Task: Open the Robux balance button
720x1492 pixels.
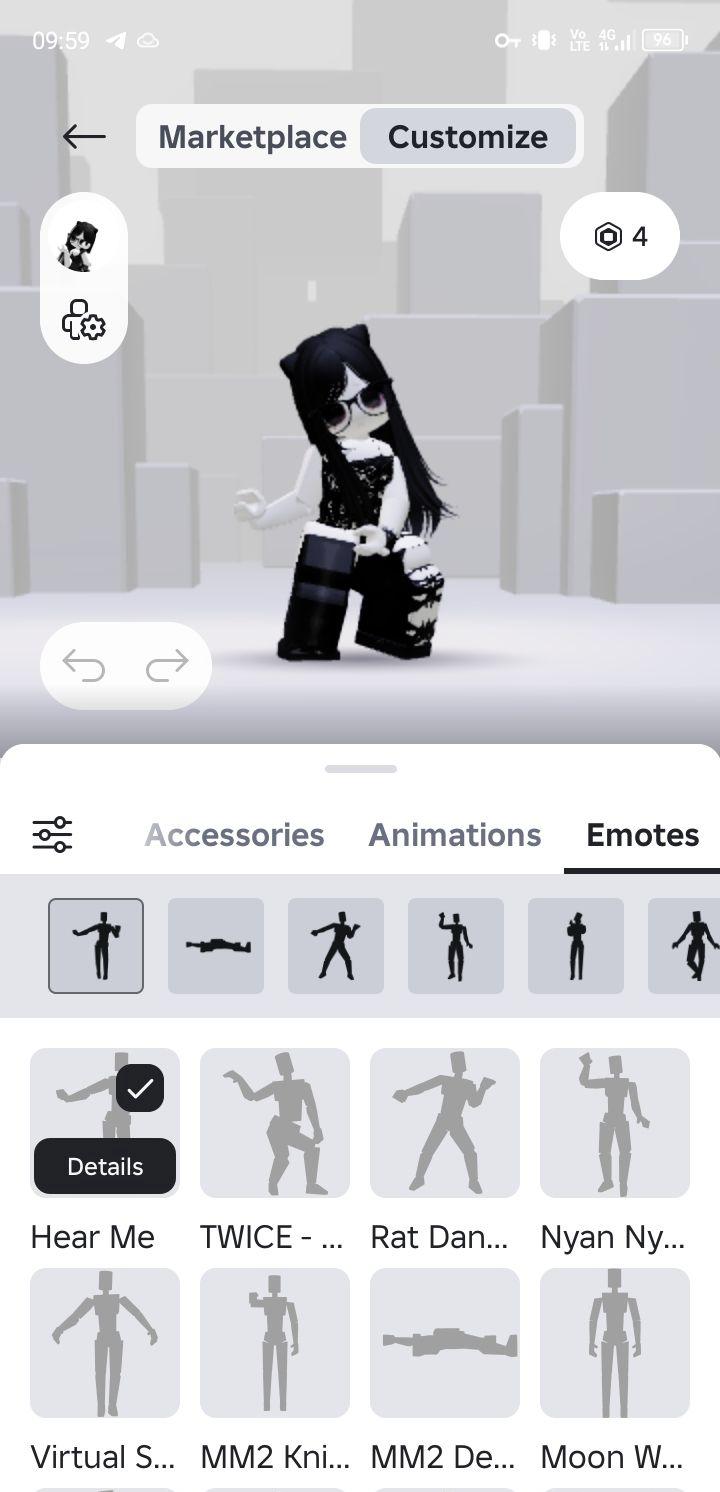Action: pos(620,236)
